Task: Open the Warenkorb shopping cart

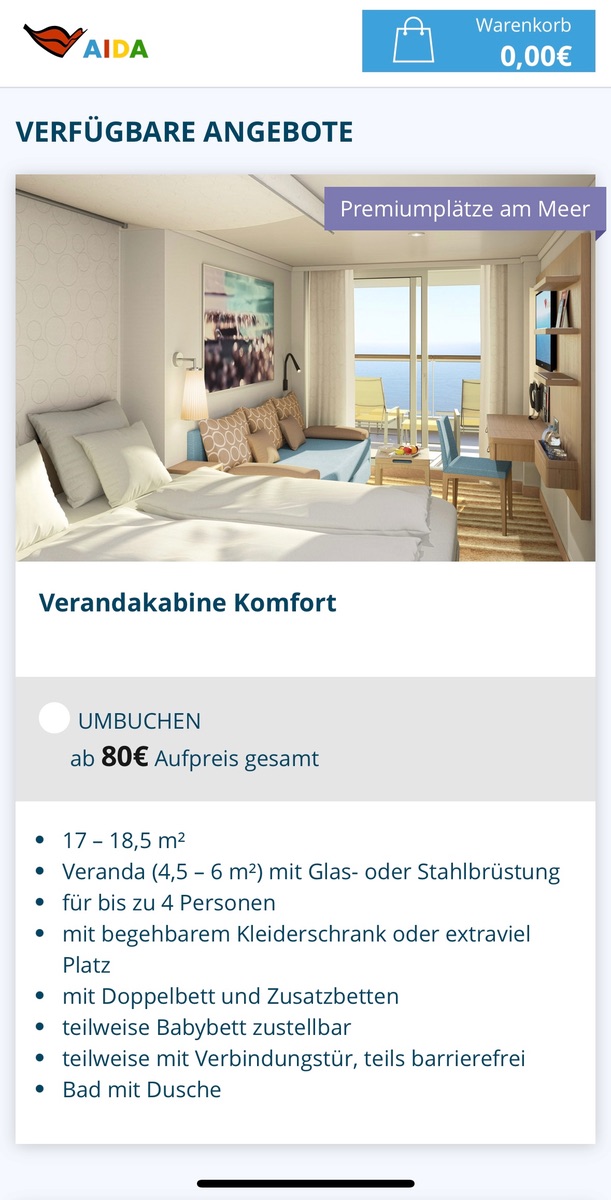Action: [x=478, y=42]
